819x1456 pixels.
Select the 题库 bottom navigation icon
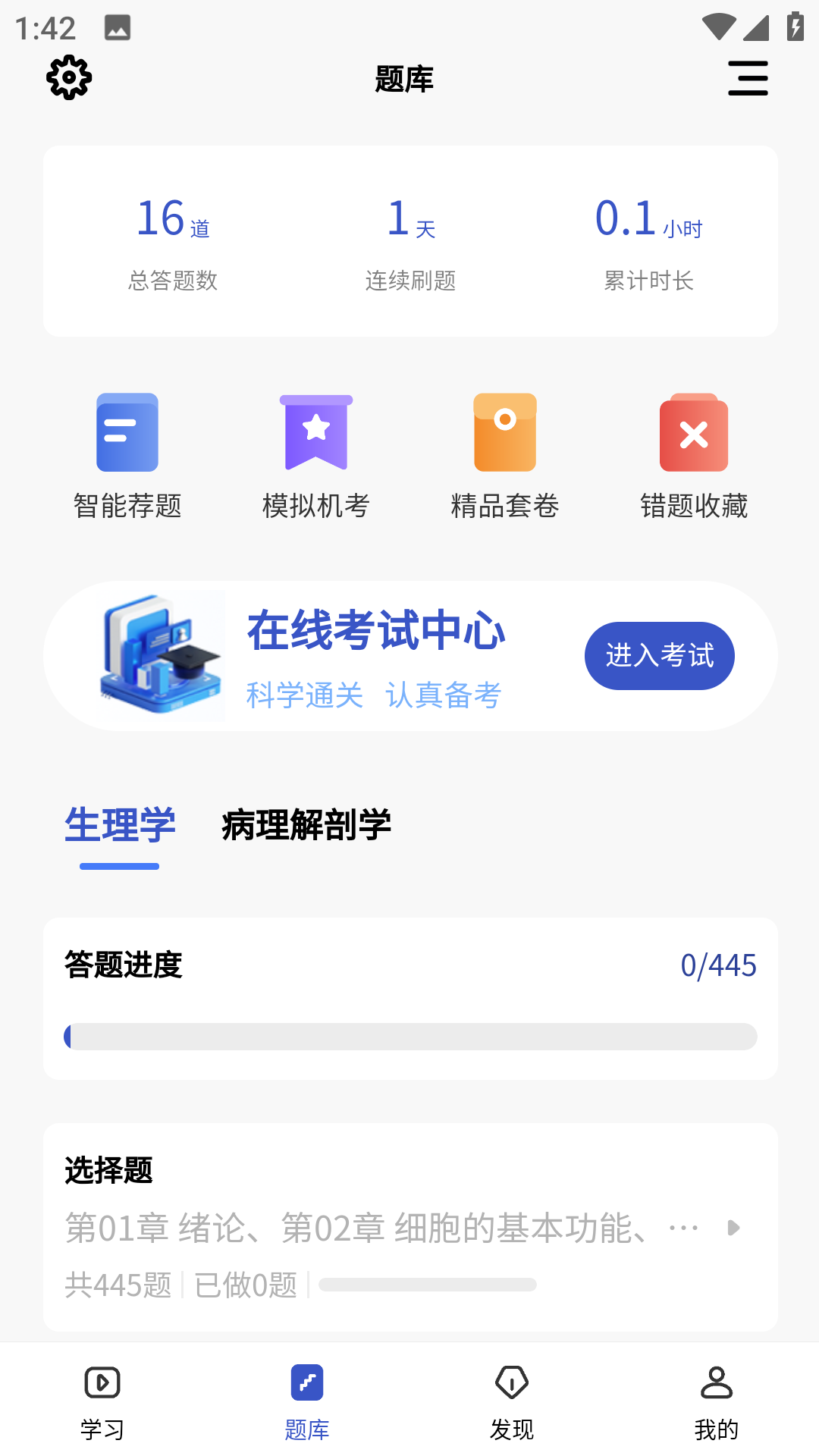(x=306, y=1401)
